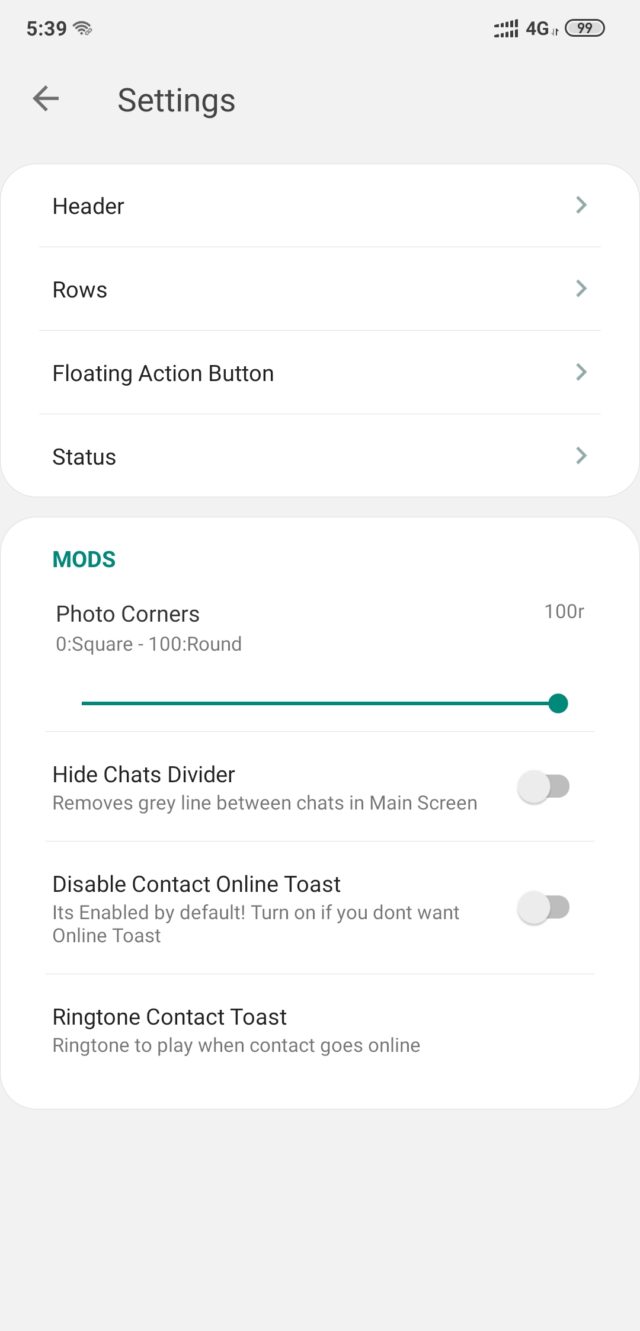
Task: Enable the Hide Chats Divider switch
Action: 543,787
